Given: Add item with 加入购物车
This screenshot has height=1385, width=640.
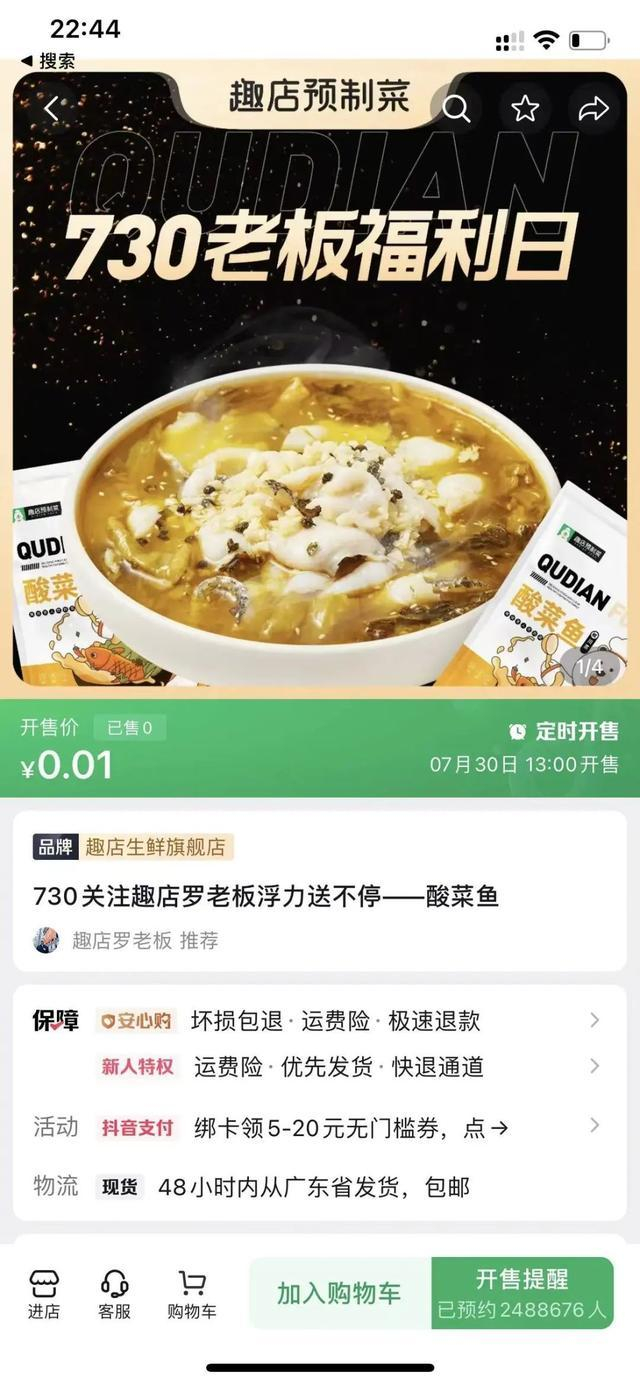Looking at the screenshot, I should click(340, 1293).
